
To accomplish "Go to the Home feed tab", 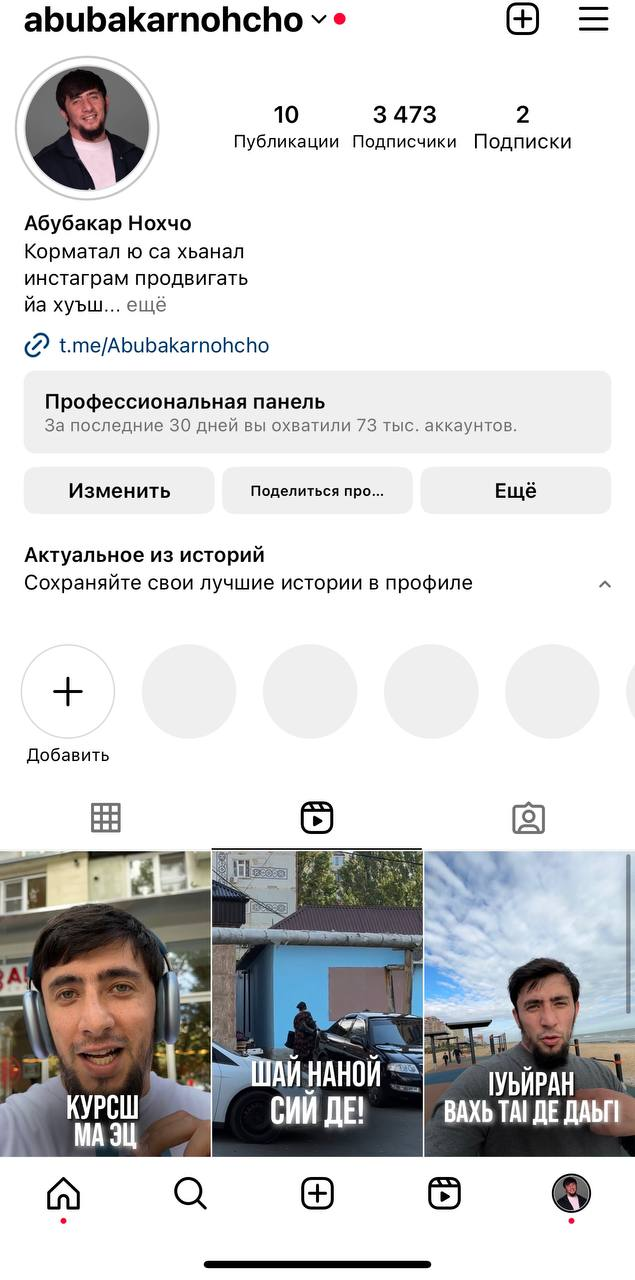I will 64,1193.
